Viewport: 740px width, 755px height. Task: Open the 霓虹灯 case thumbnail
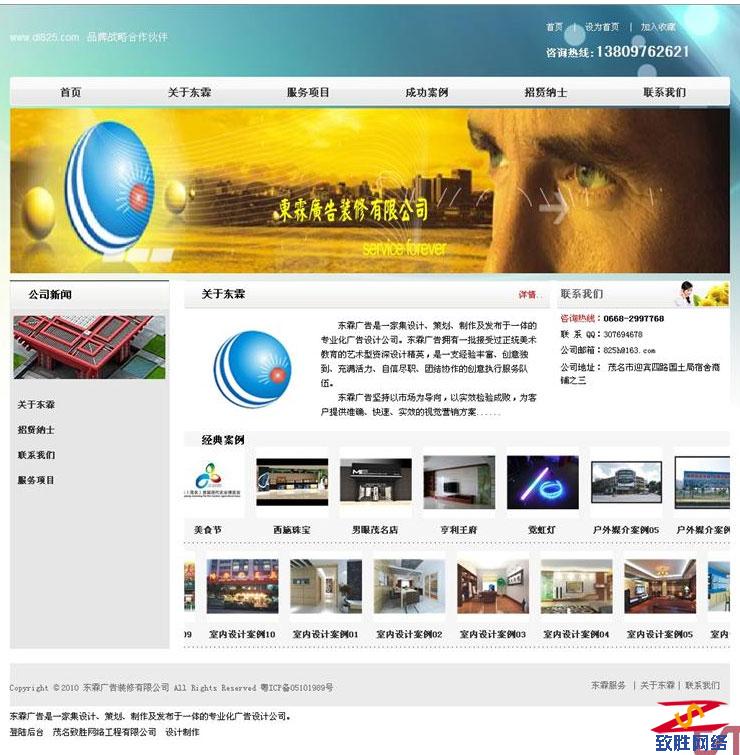[542, 482]
